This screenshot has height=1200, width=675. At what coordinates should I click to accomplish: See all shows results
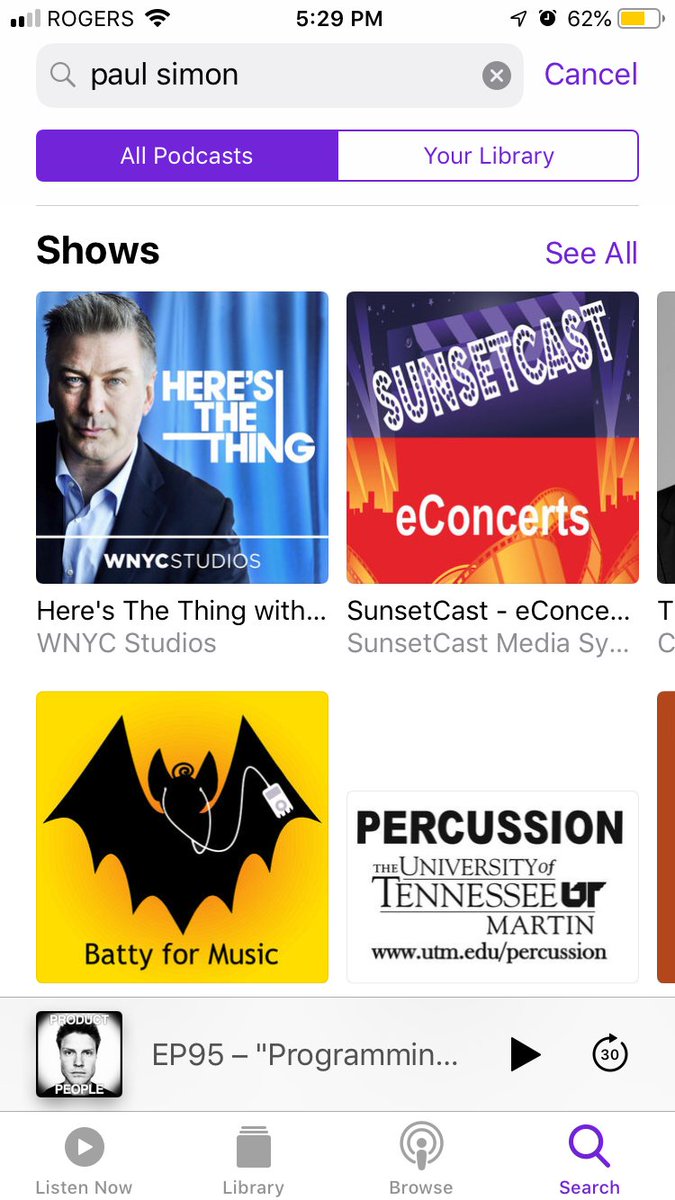coord(591,253)
